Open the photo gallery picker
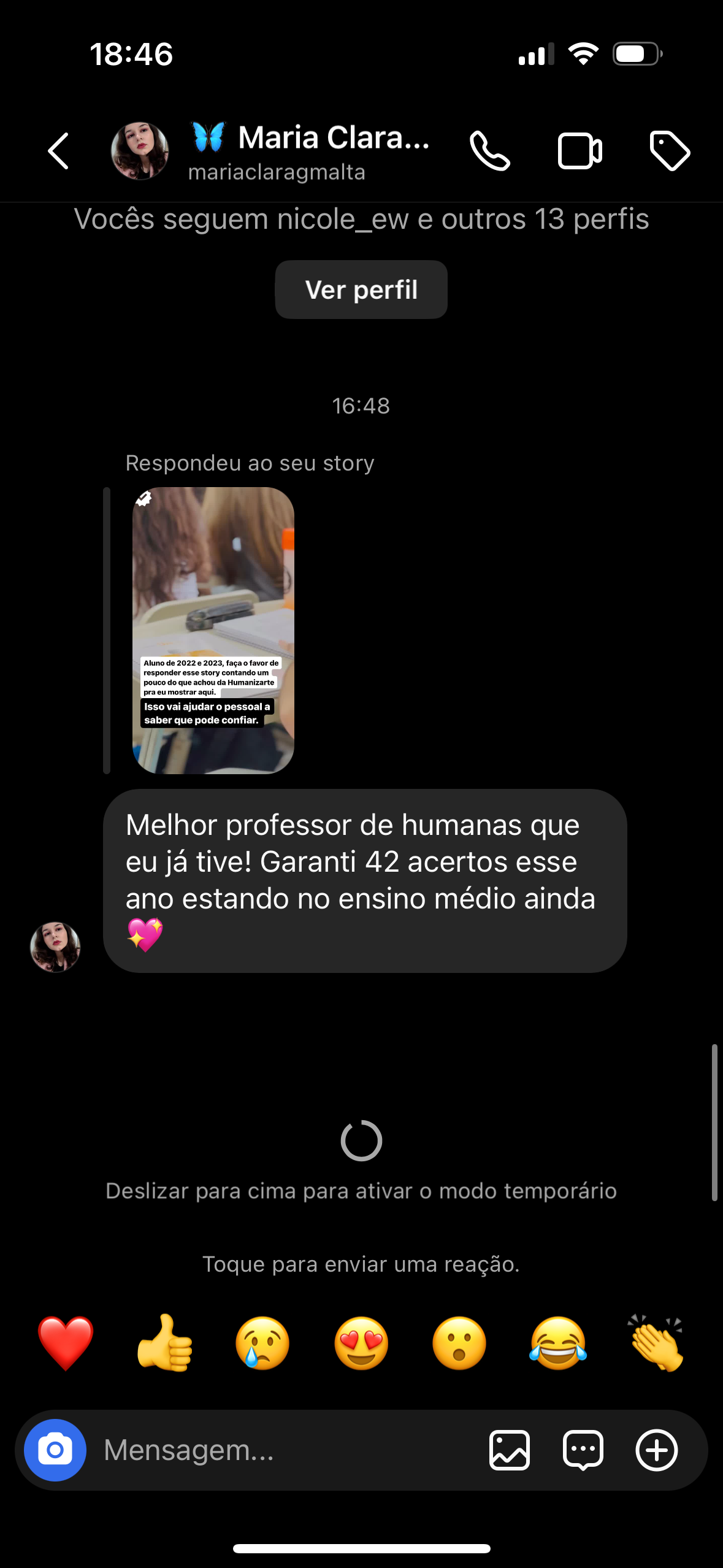Screen dimensions: 723x1568 [509, 1450]
